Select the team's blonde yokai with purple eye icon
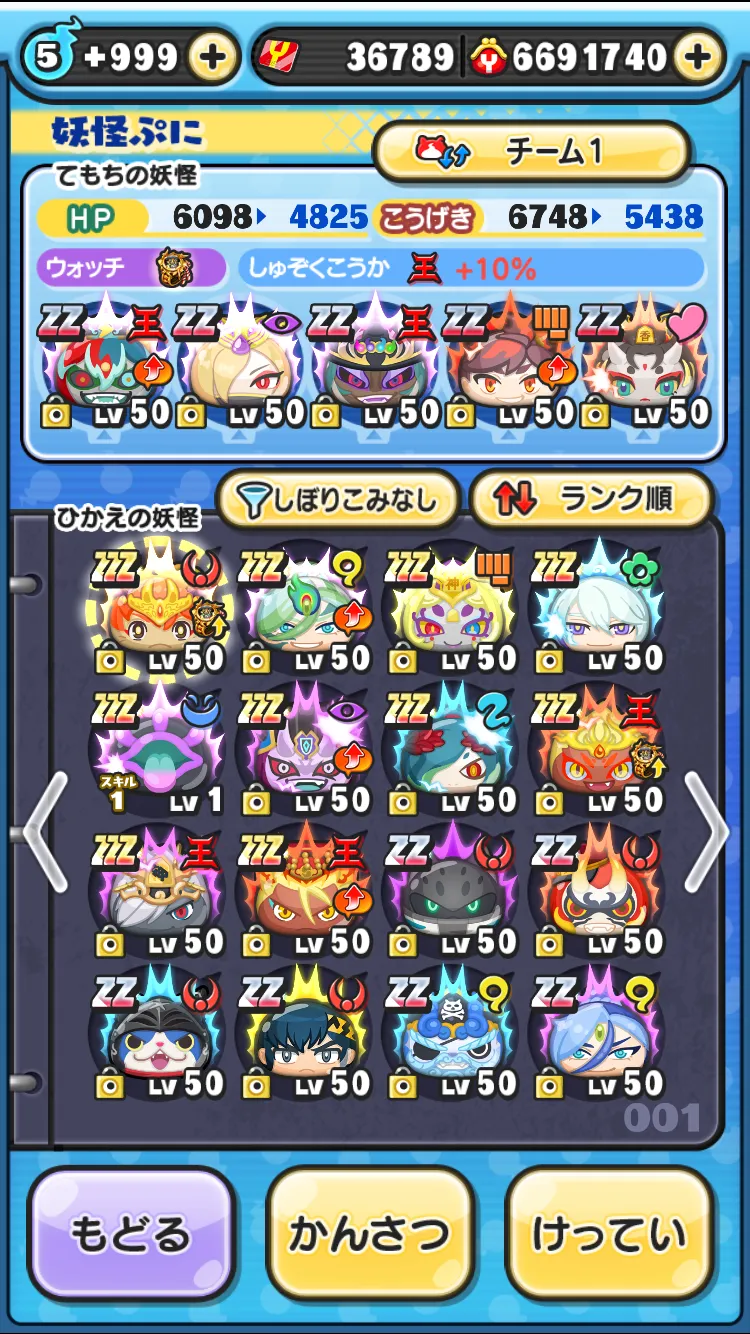Screen dimensions: 750x1334 (x=239, y=362)
